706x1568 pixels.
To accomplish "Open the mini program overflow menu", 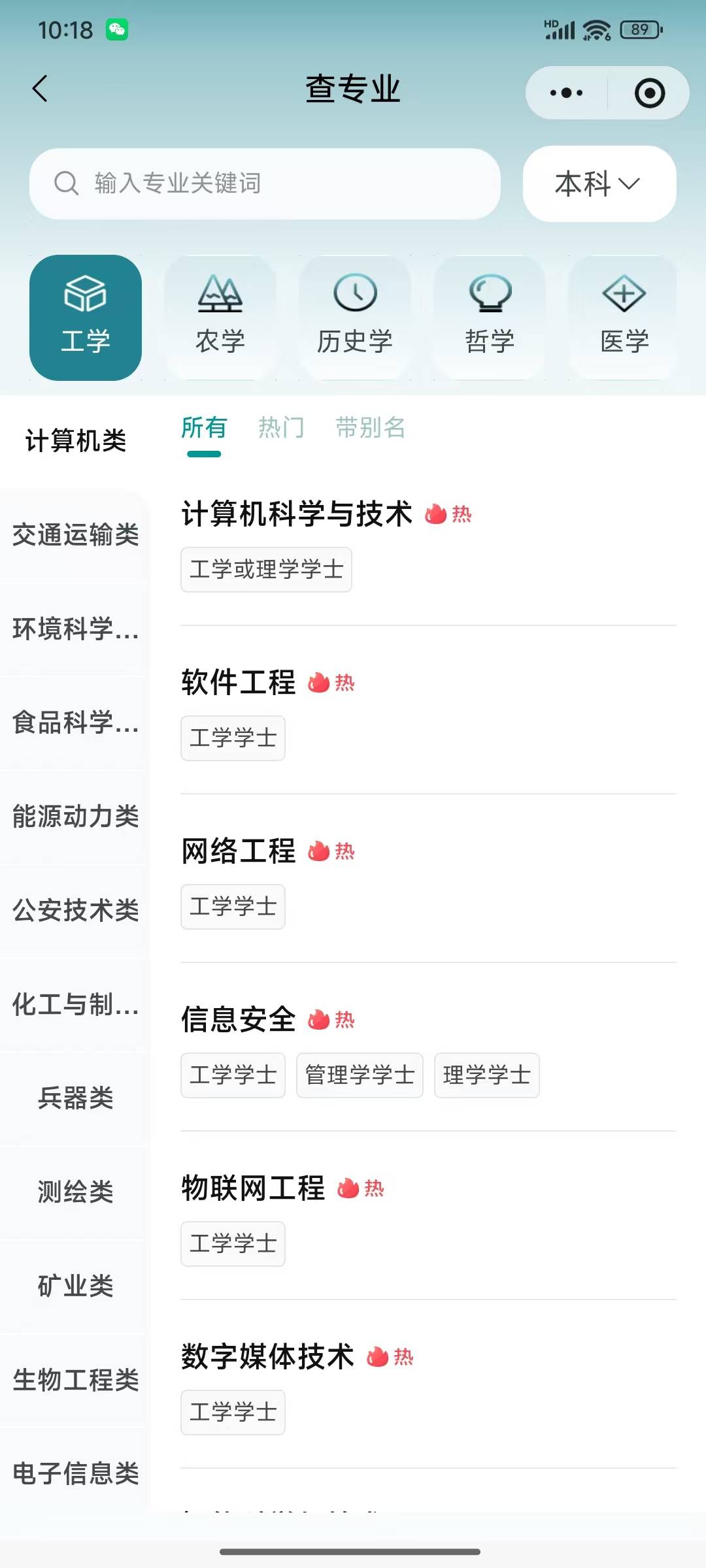I will pyautogui.click(x=566, y=93).
